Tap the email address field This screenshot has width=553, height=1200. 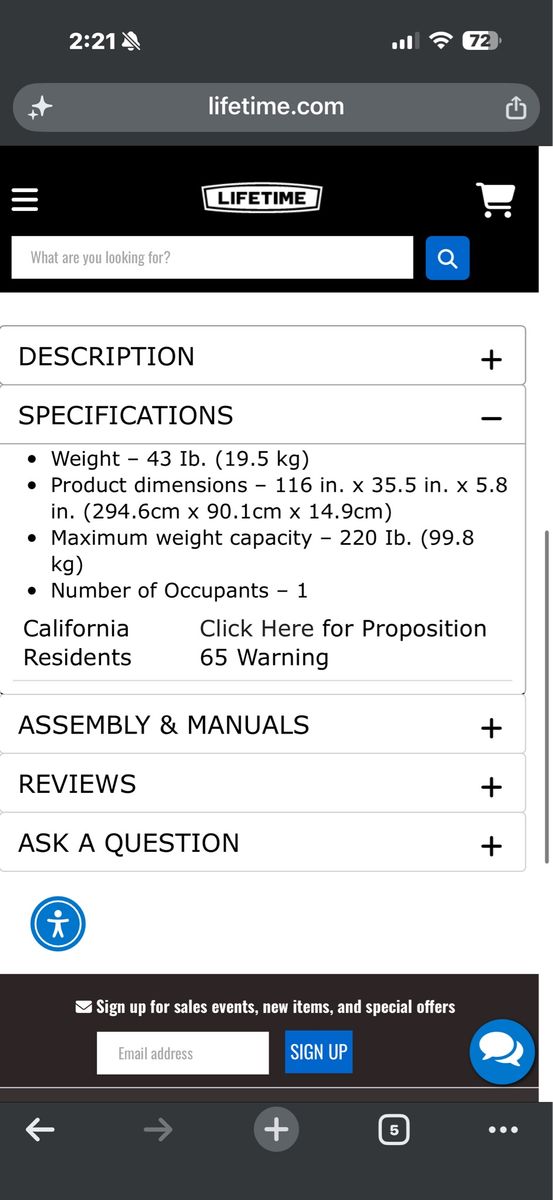[x=183, y=1053]
